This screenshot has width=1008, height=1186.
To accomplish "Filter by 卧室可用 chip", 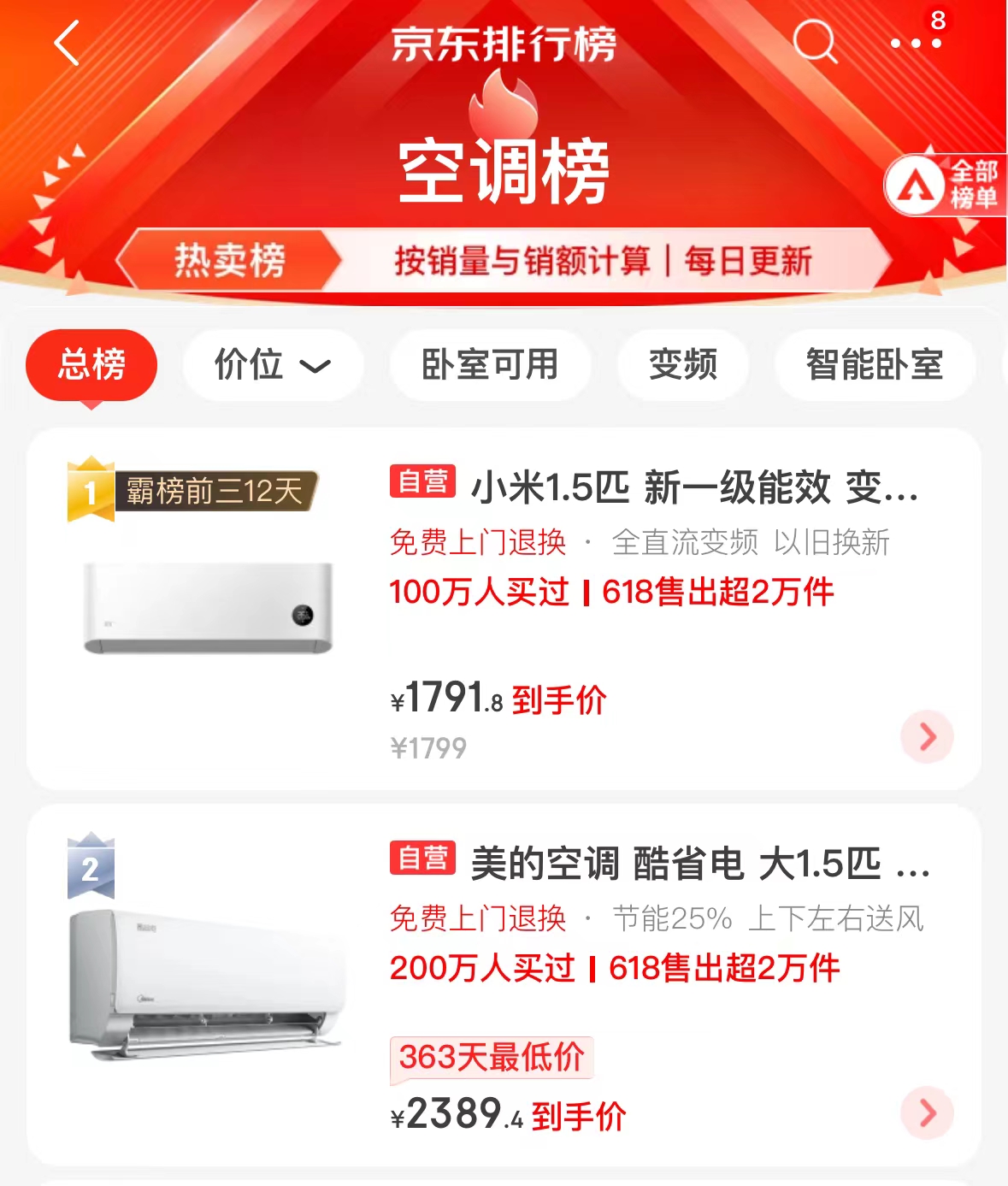I will point(490,365).
